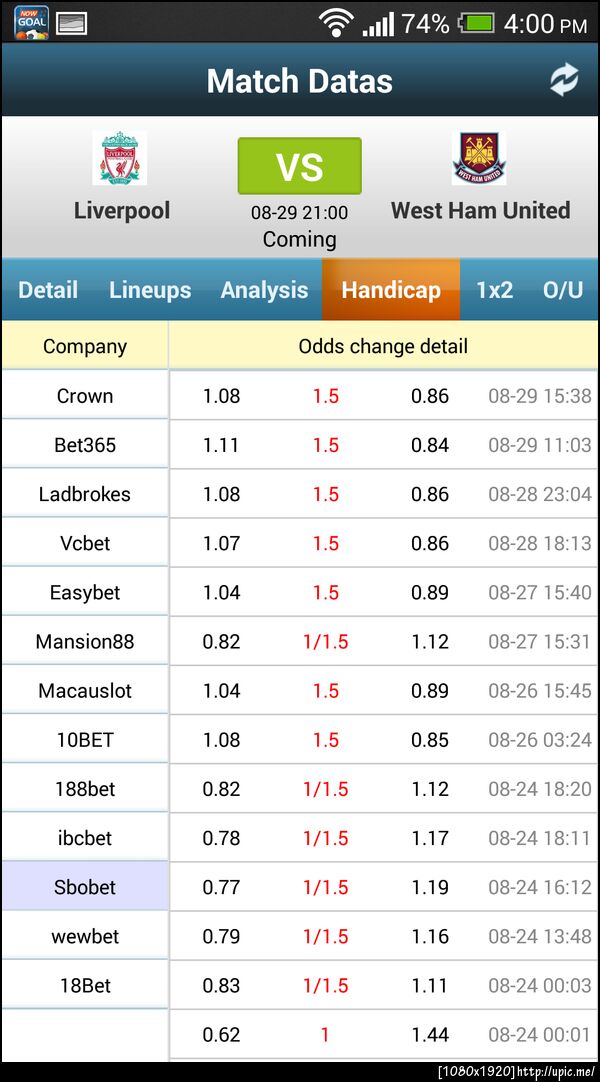Image resolution: width=600 pixels, height=1082 pixels.
Task: Show odds changes for Bet365
Action: 85,445
